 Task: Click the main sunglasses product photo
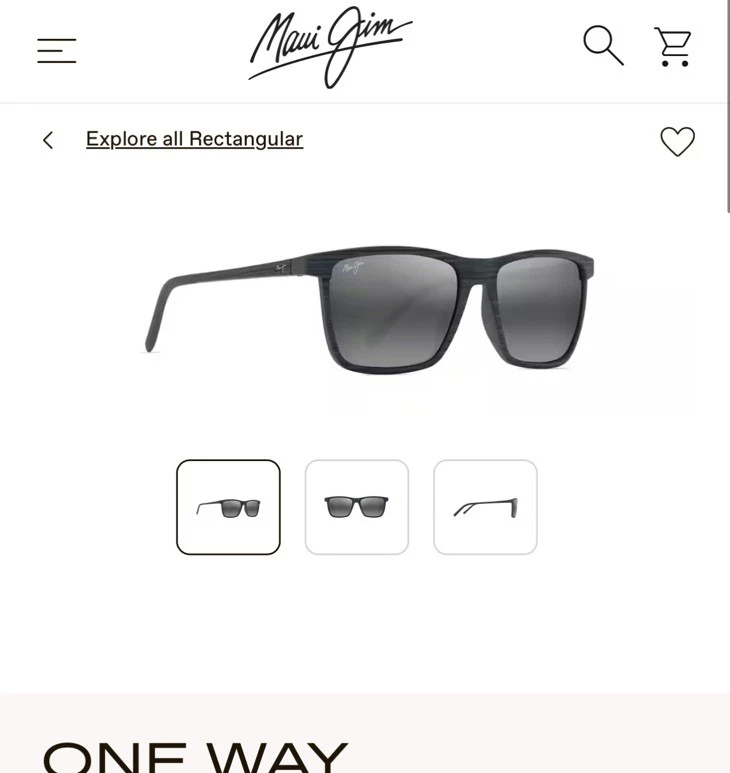coord(370,310)
